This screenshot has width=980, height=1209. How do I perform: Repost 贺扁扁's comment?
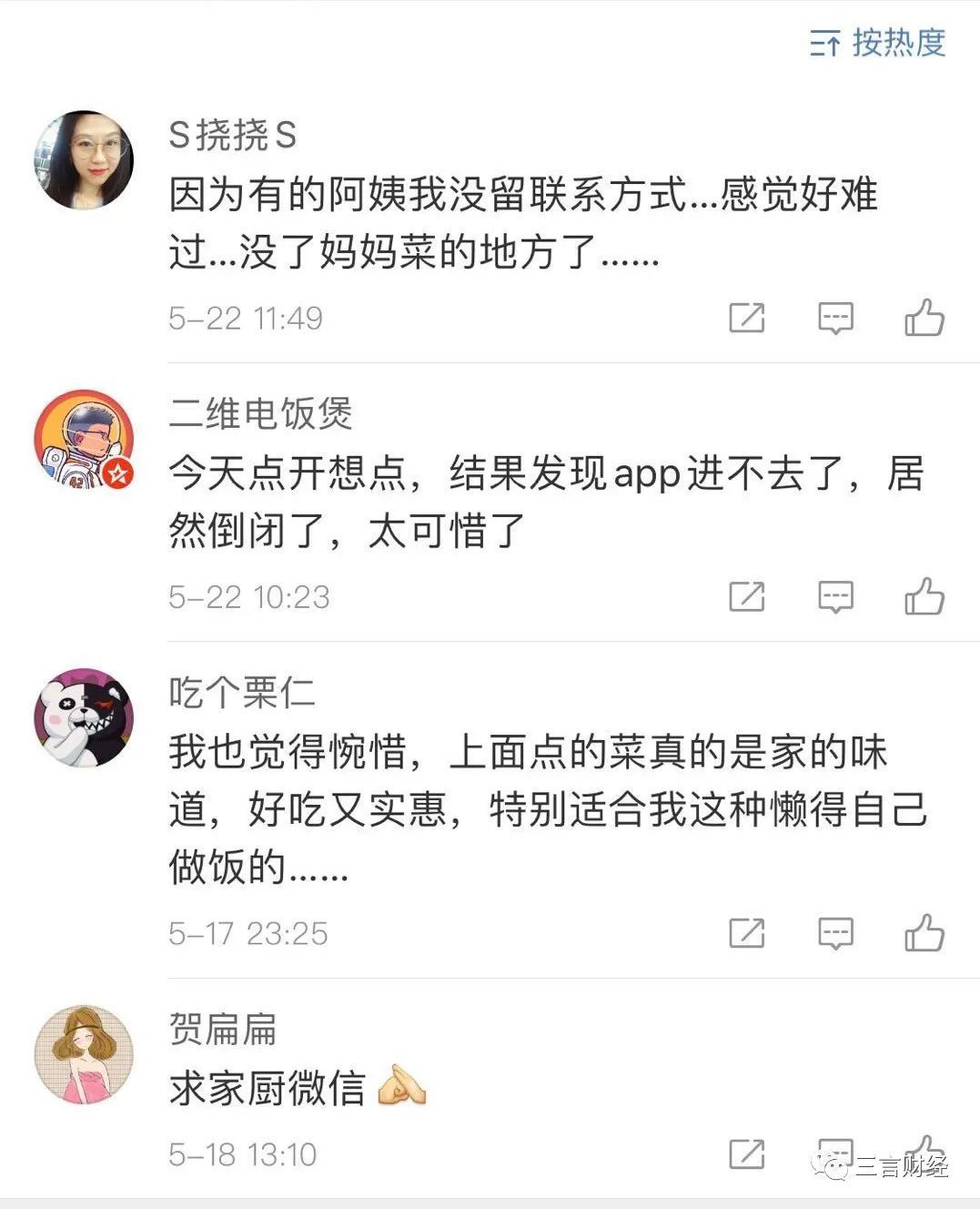(x=747, y=1154)
